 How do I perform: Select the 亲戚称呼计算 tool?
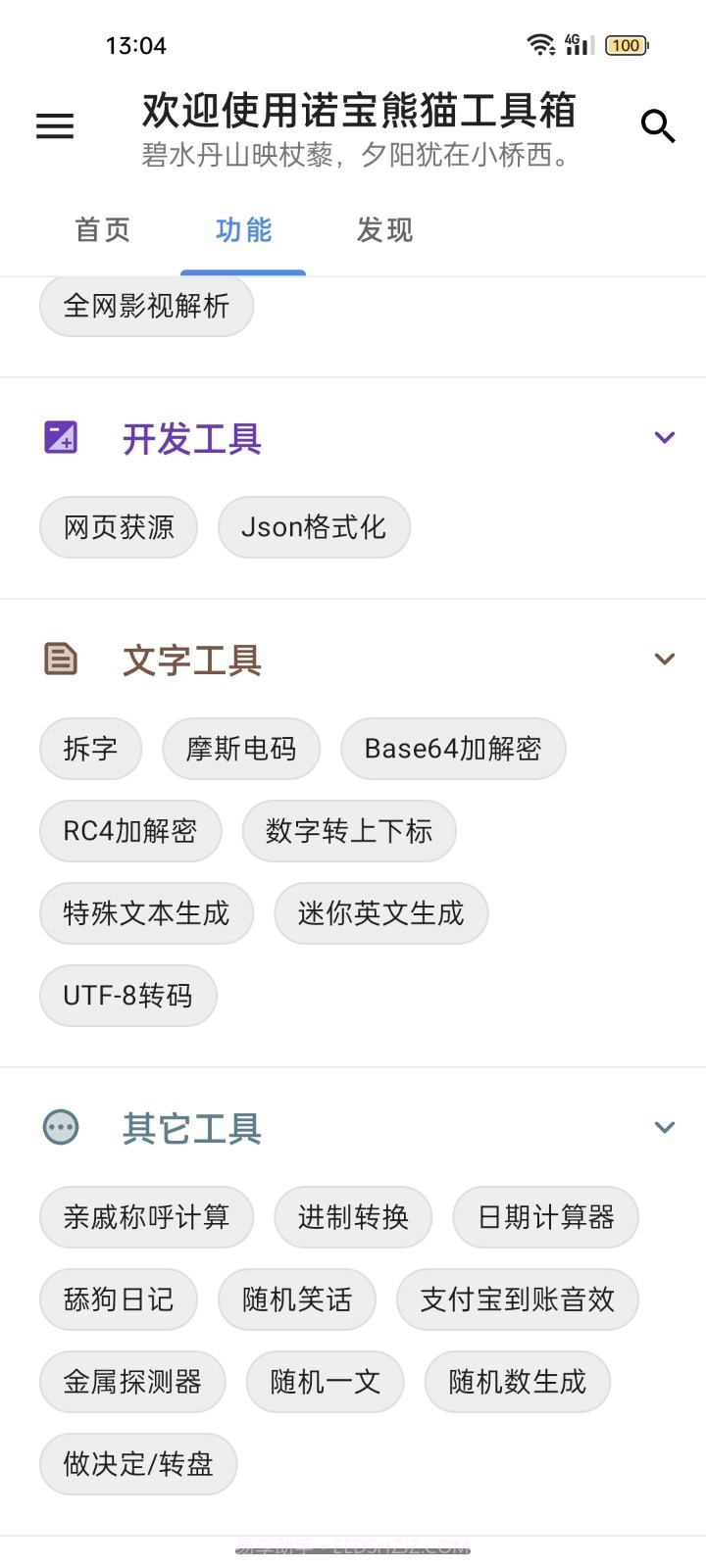click(146, 1217)
